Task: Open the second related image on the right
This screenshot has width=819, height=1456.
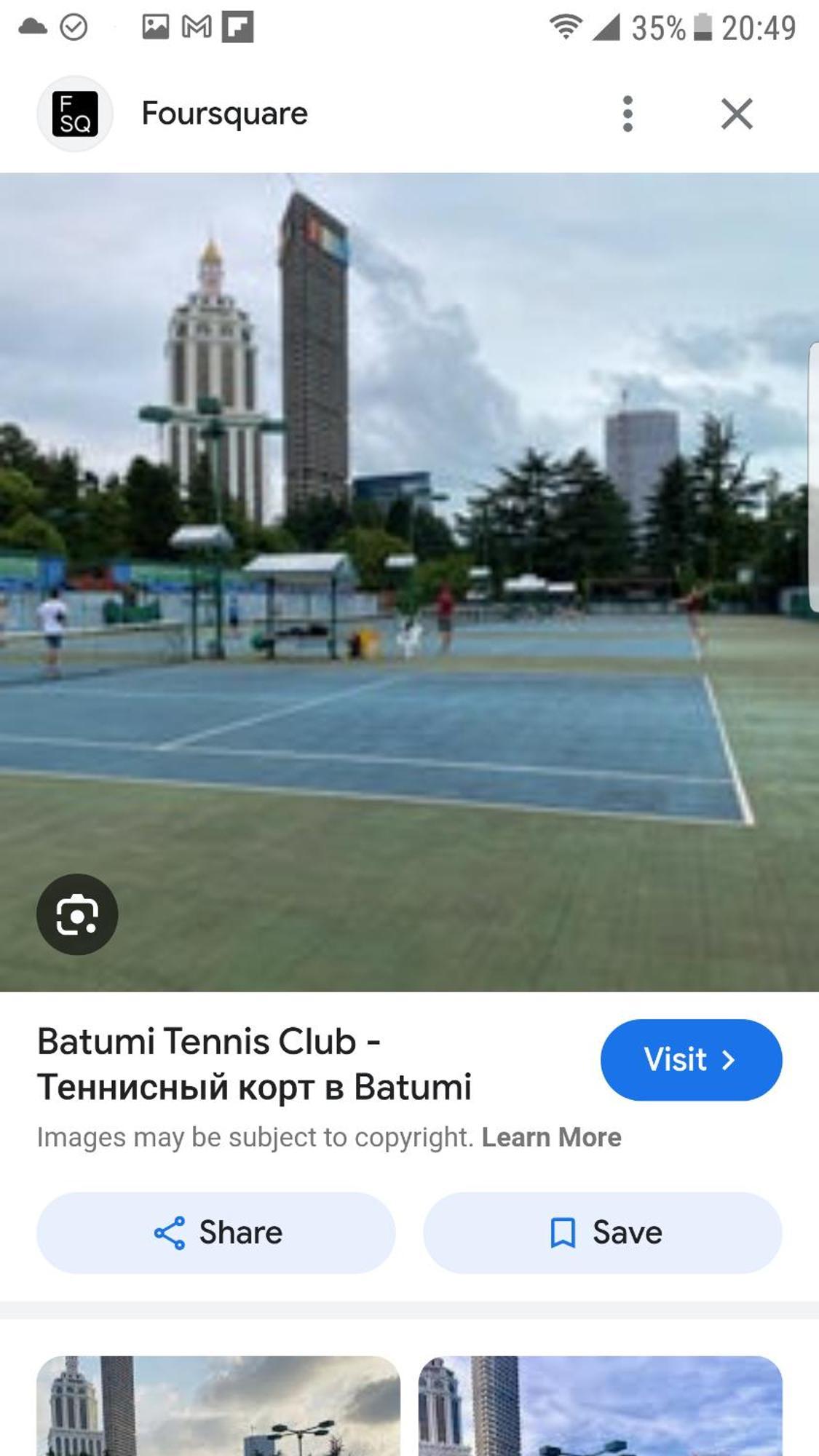Action: [600, 1406]
